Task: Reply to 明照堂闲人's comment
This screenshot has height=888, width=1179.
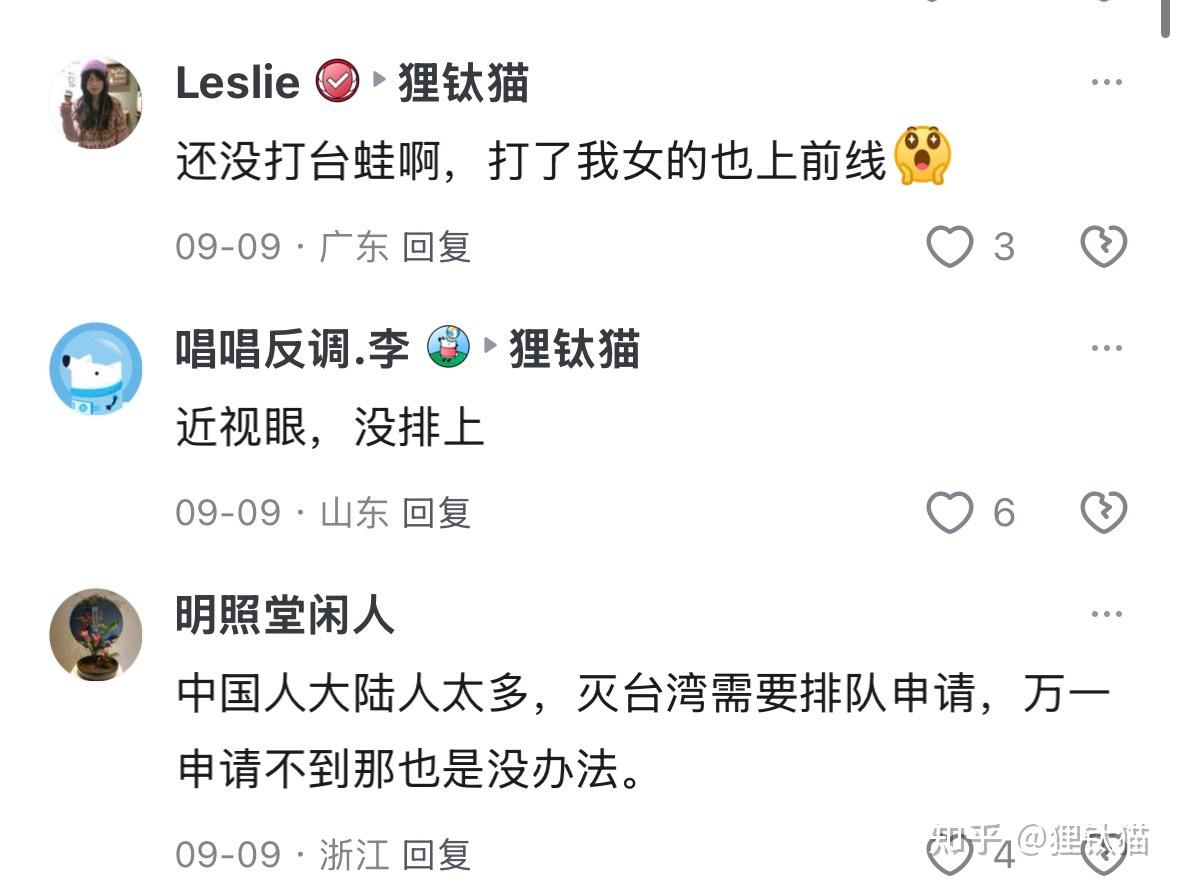Action: click(x=436, y=855)
